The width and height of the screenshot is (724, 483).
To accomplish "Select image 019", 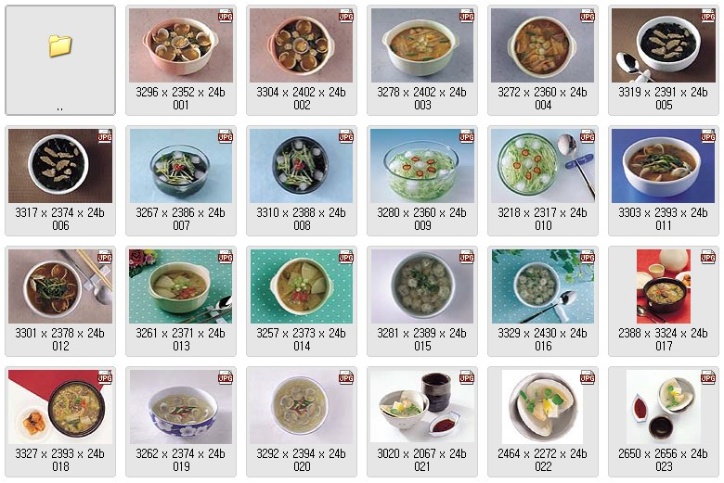I will pos(181,406).
